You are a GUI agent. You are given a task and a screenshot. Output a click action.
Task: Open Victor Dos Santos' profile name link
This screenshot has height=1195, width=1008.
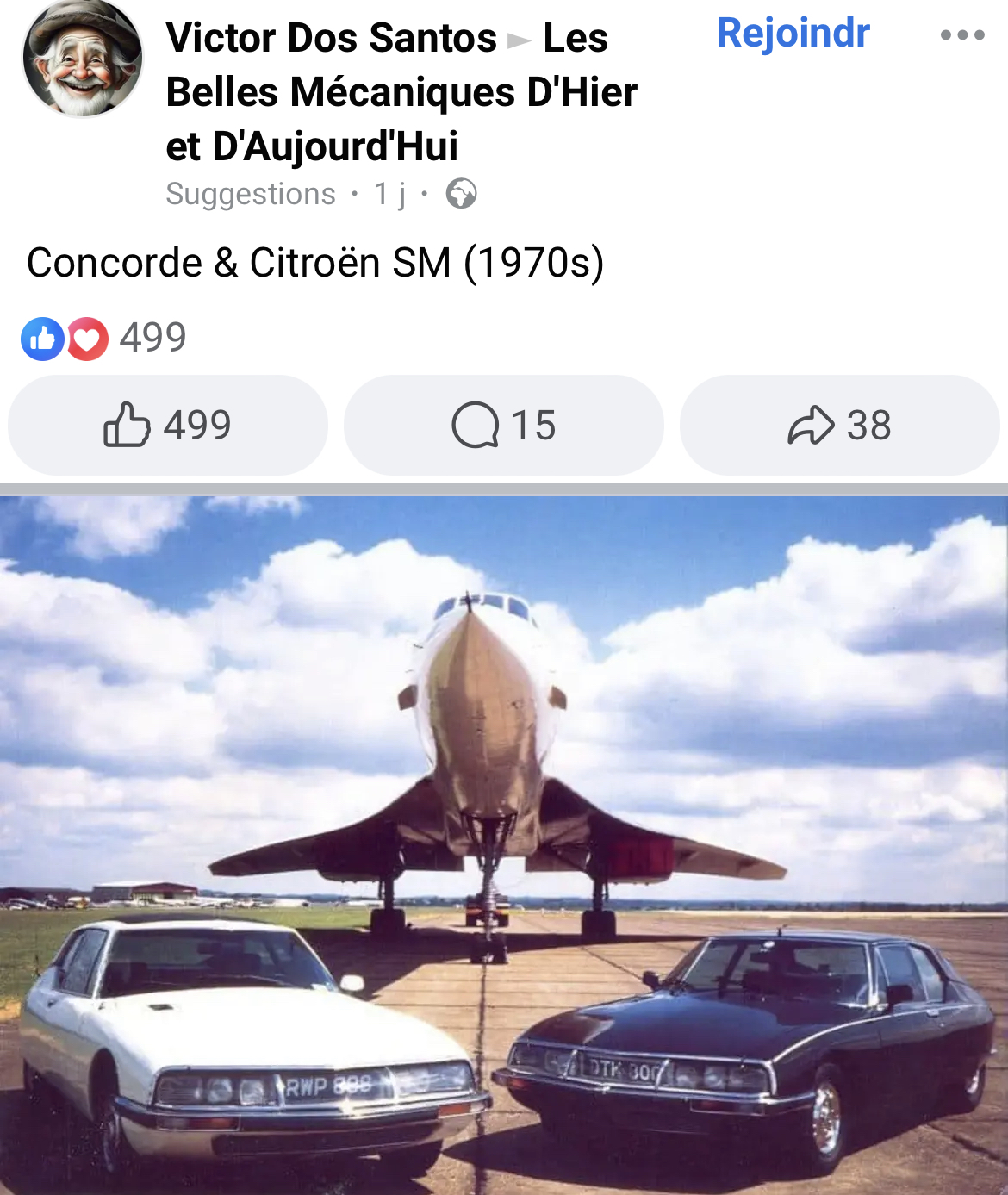[x=331, y=38]
